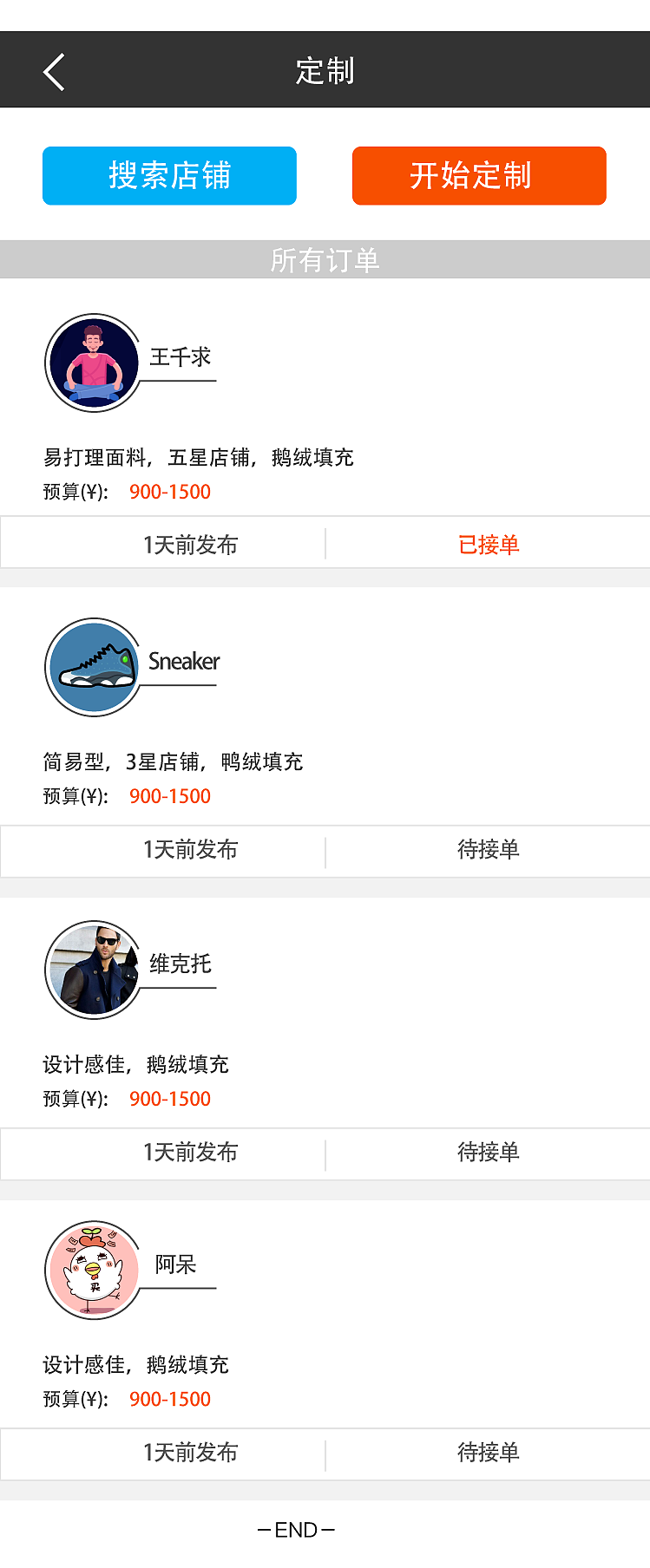650x1568 pixels.
Task: Tap 900-1500 budget on 王千求's order
Action: [x=169, y=492]
